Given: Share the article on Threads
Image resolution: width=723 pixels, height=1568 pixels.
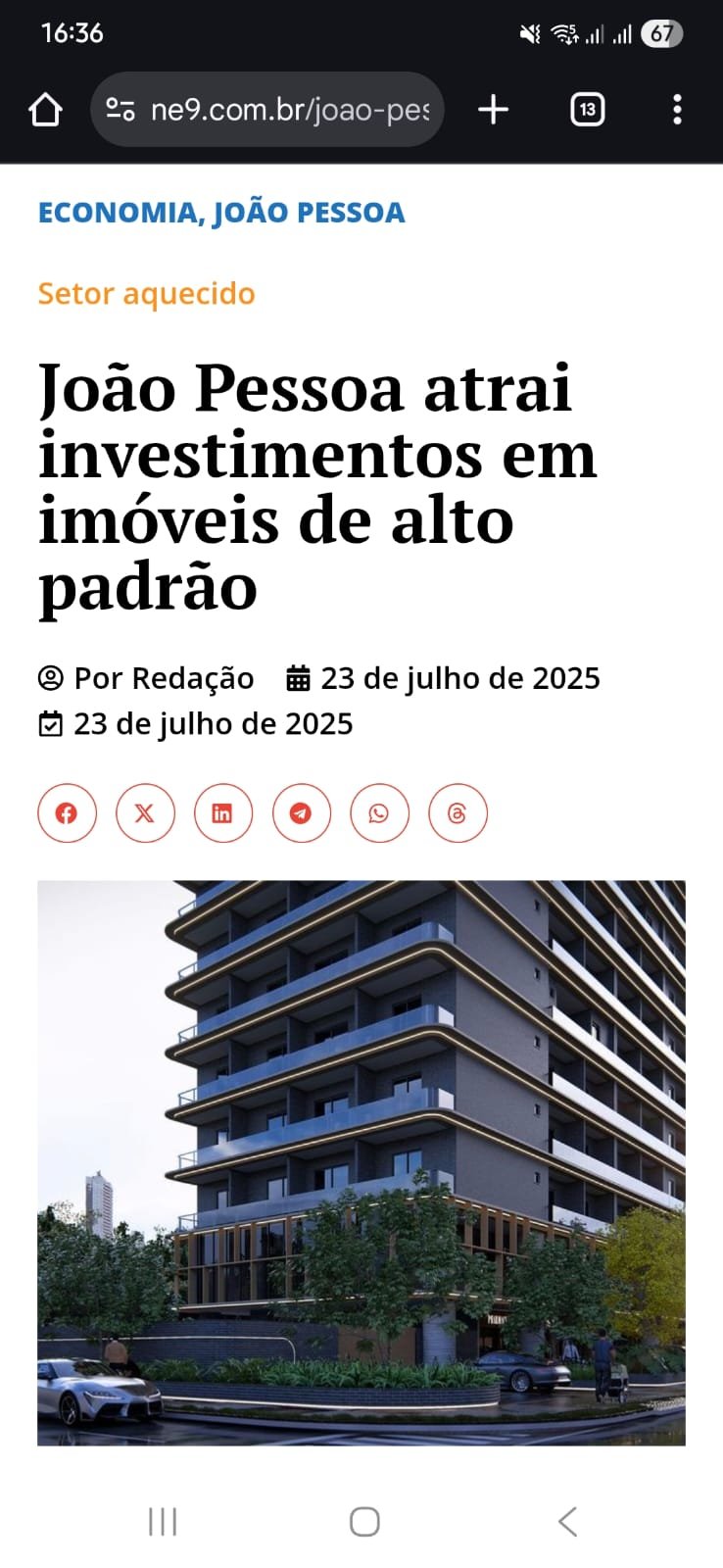Looking at the screenshot, I should tap(458, 813).
